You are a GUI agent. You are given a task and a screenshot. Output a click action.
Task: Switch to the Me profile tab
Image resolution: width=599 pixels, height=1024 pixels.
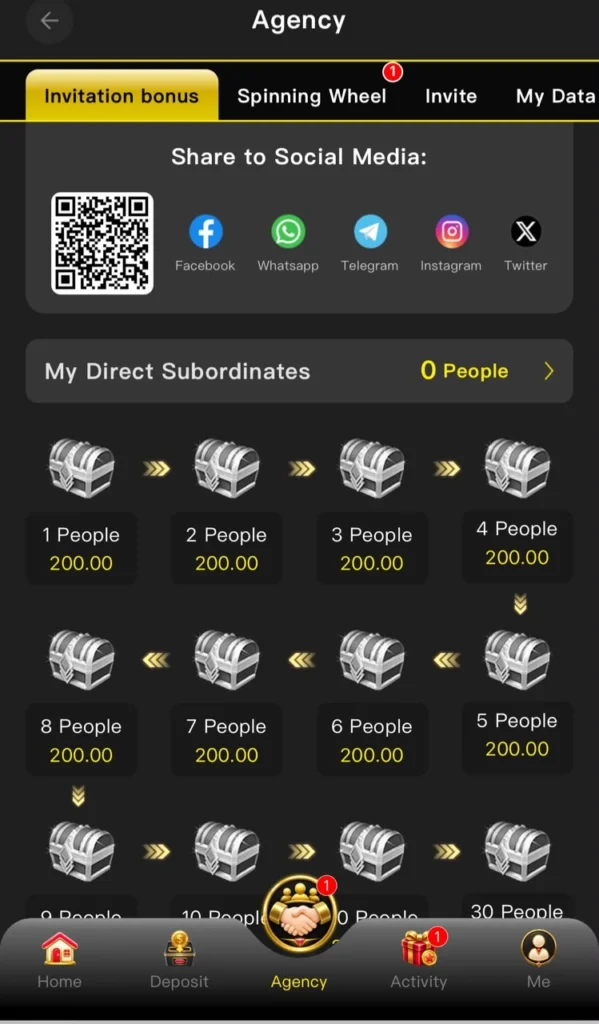[x=539, y=960]
